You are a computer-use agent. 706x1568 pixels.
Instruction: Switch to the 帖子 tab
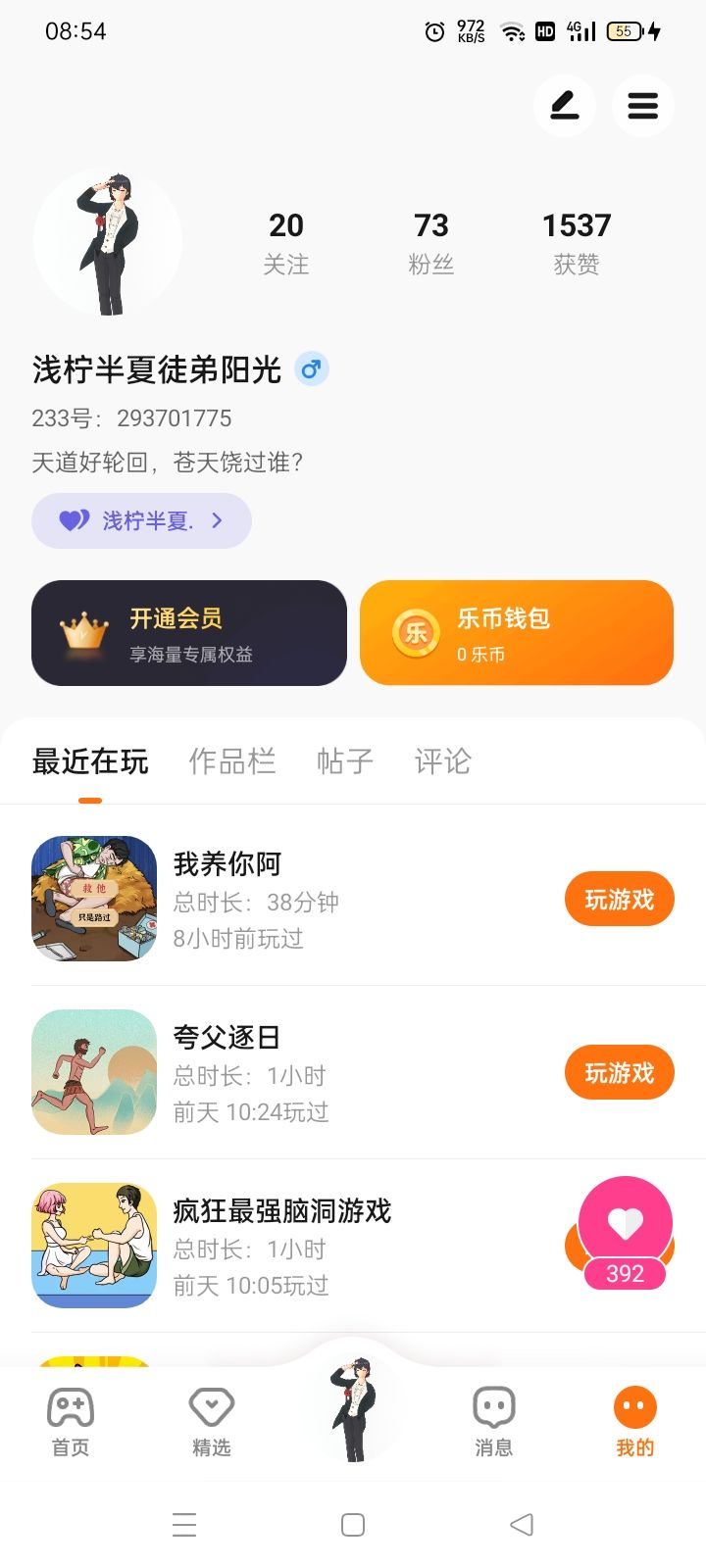coord(344,761)
